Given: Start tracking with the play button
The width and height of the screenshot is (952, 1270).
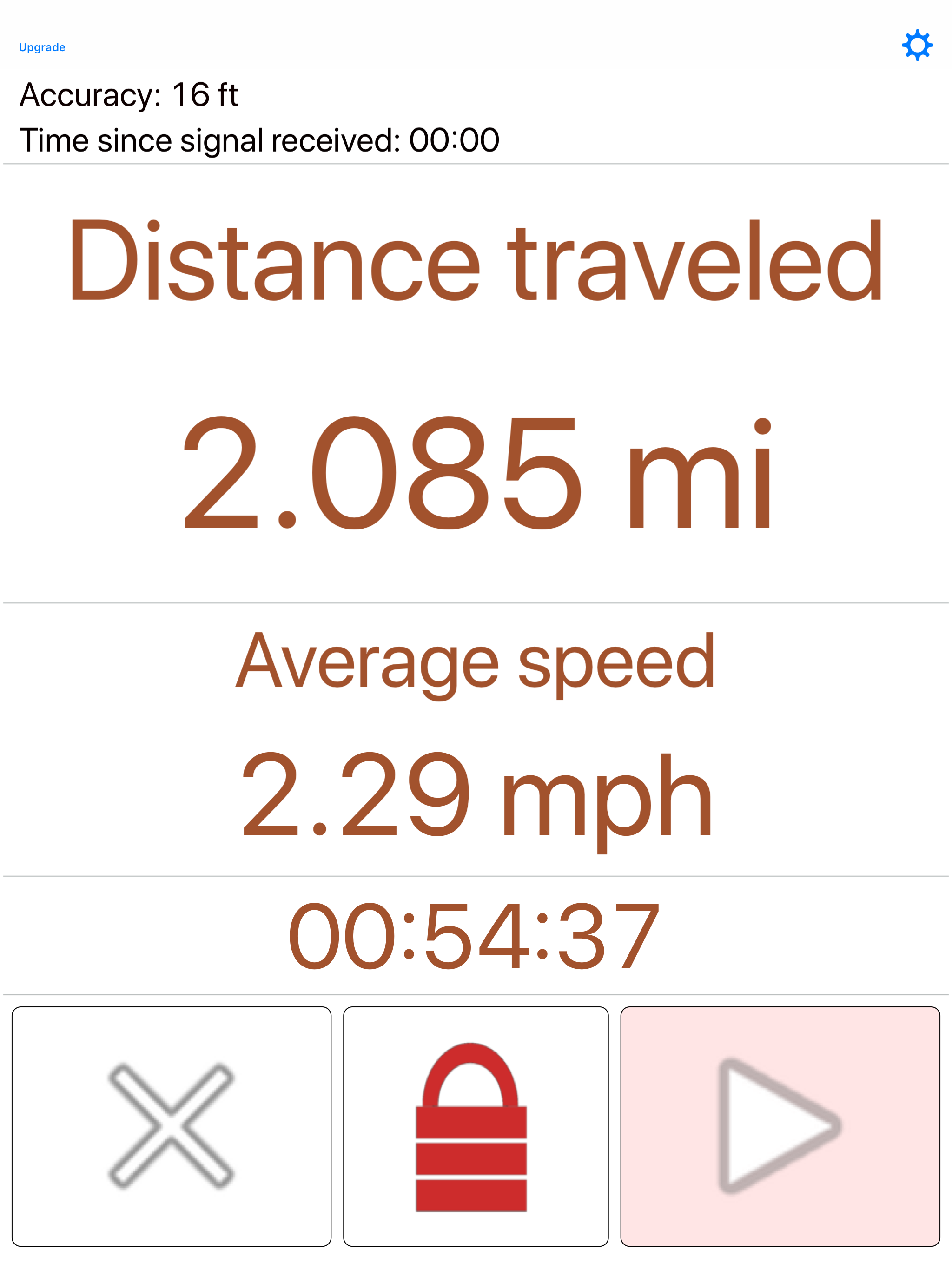Looking at the screenshot, I should click(780, 1126).
